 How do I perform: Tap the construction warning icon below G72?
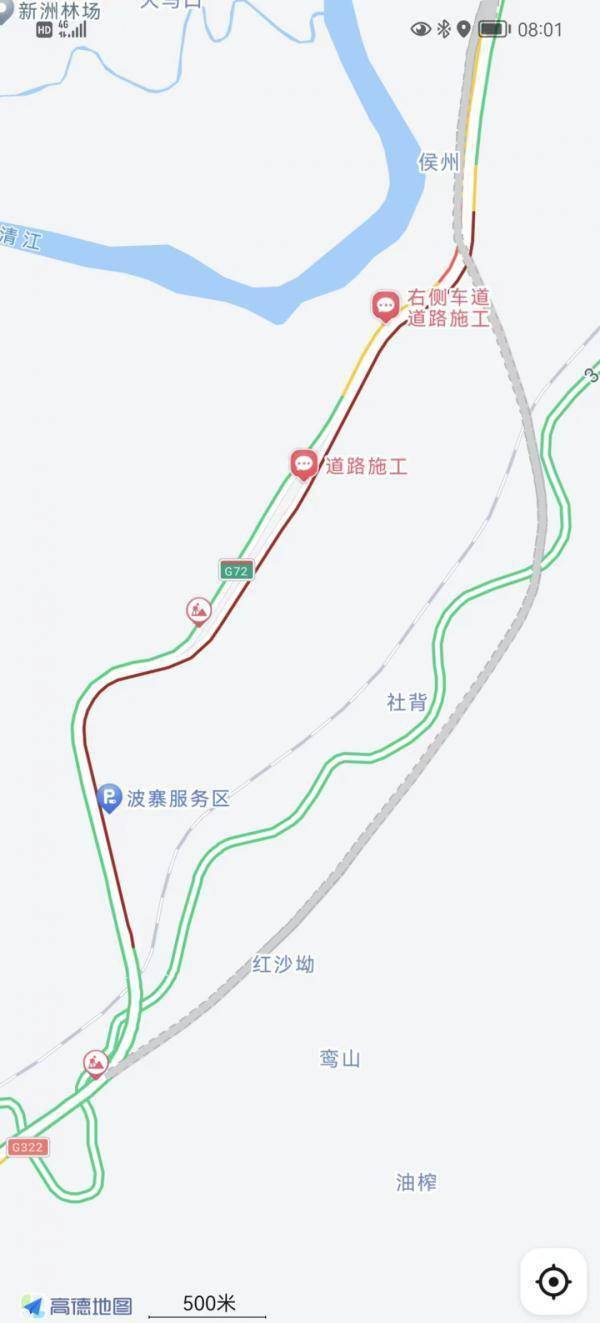199,610
